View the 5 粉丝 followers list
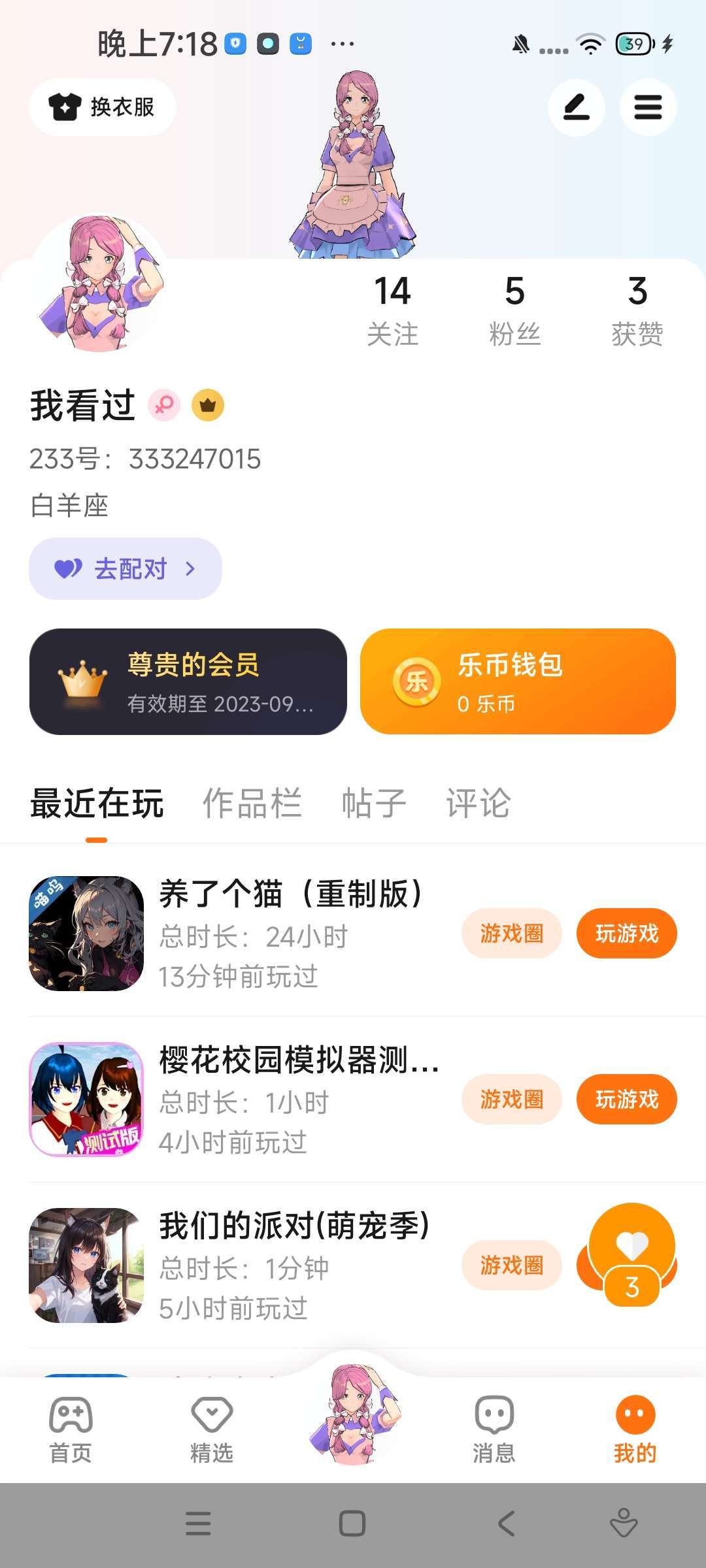 pyautogui.click(x=514, y=310)
